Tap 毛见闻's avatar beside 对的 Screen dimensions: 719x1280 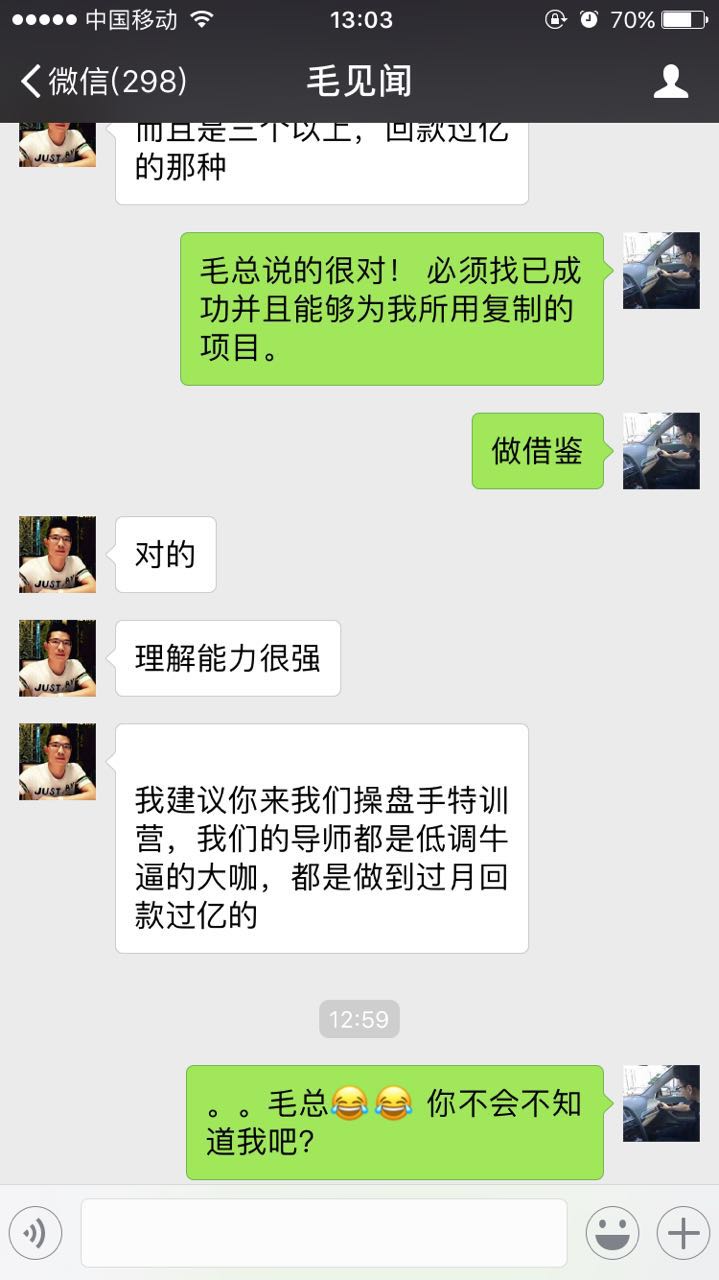click(57, 554)
